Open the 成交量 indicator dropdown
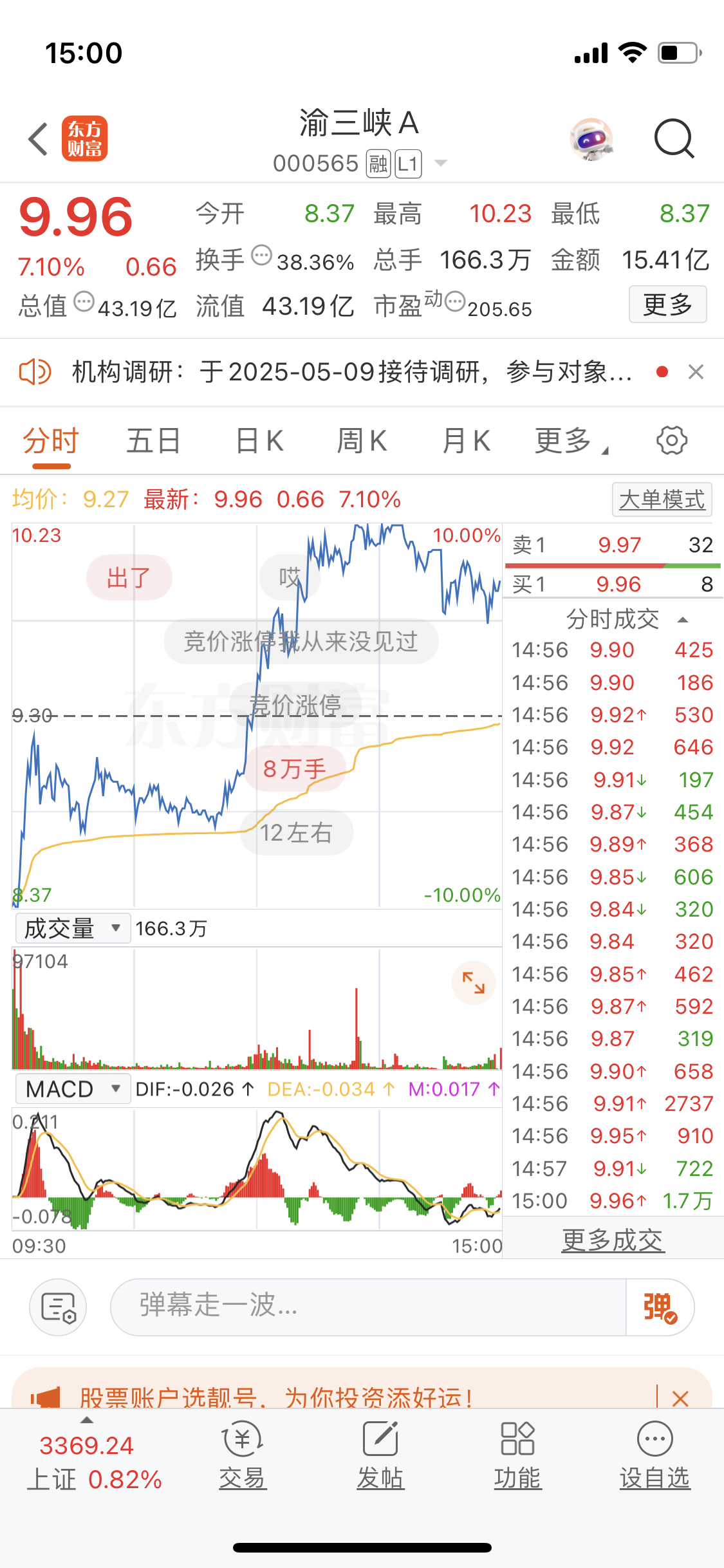Screen dimensions: 724x1568 coord(73,928)
